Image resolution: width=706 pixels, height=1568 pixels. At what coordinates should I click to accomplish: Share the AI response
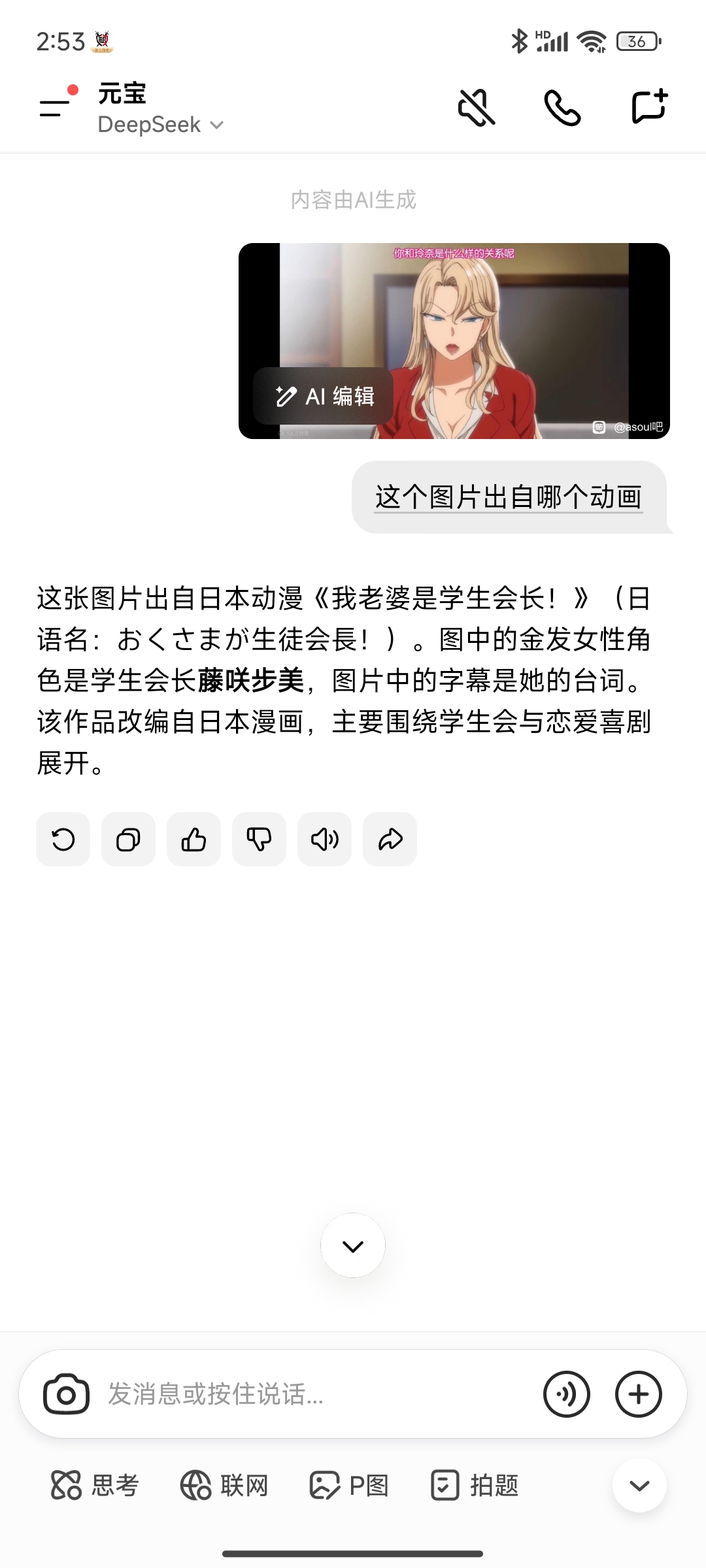click(x=390, y=839)
